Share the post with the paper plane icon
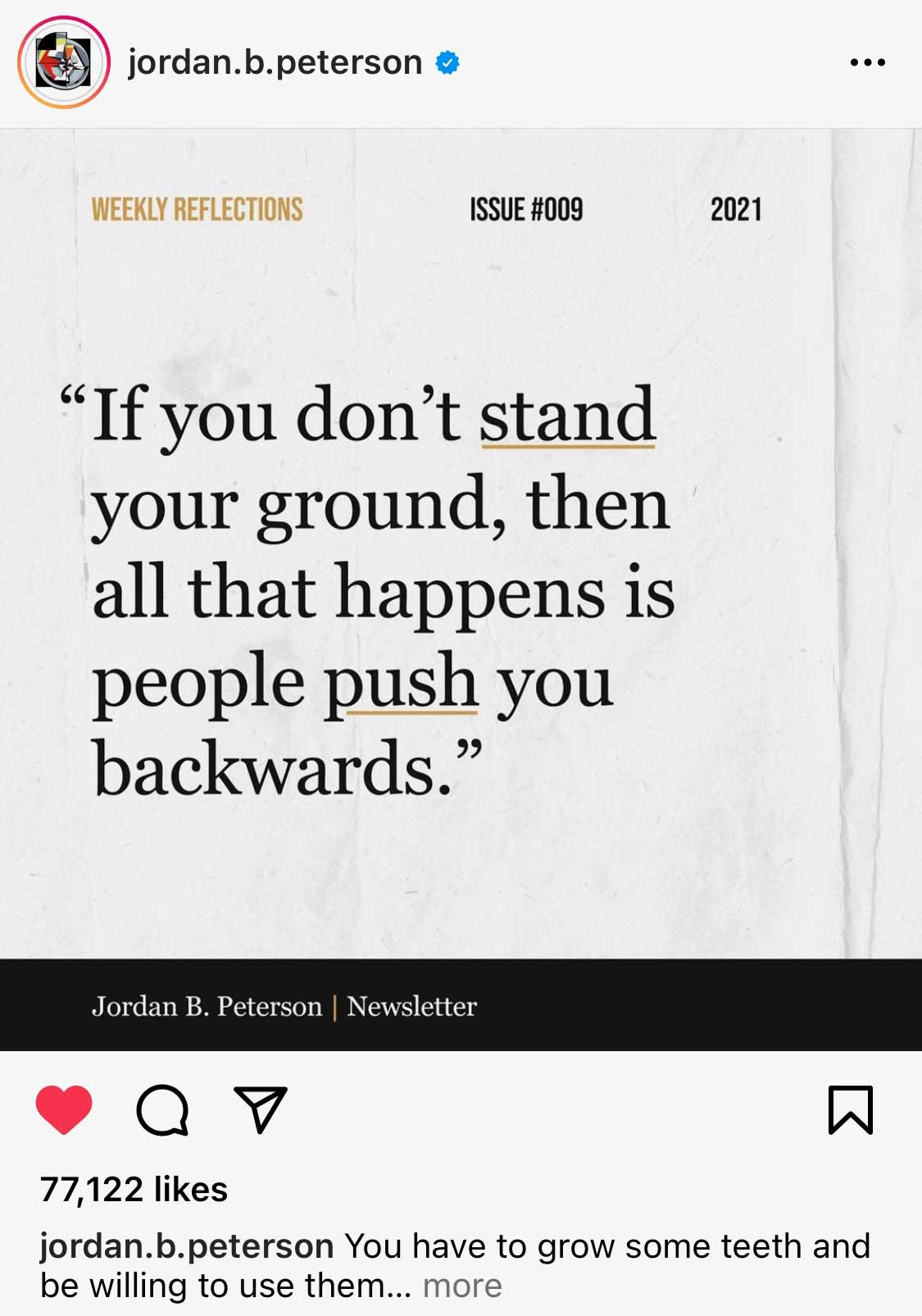Screen dimensions: 922x1316 (260, 1109)
